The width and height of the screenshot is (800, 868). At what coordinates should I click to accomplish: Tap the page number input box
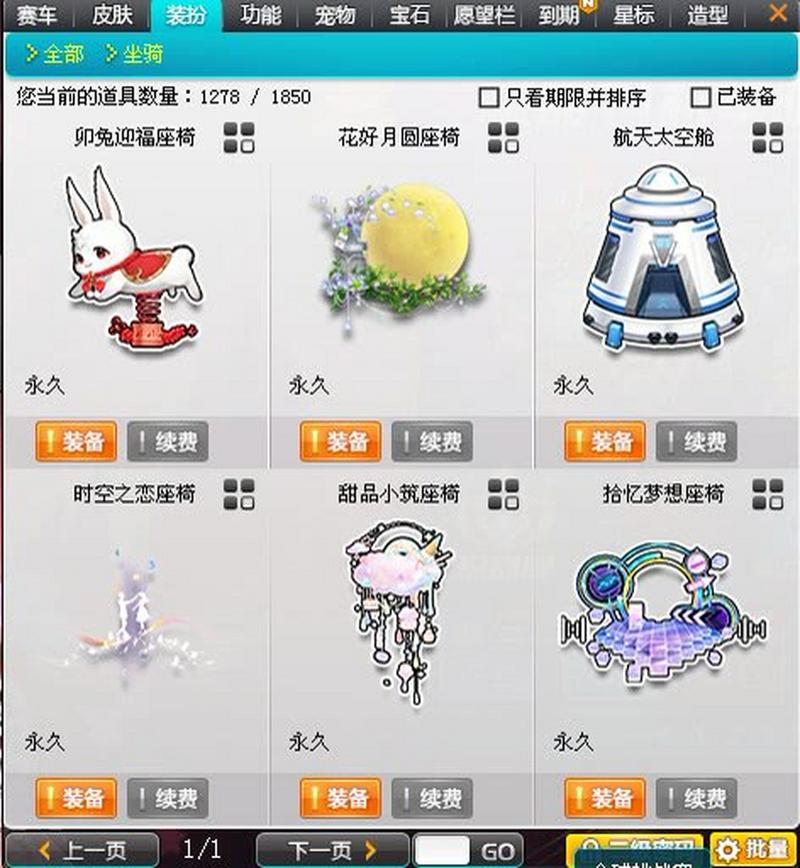[x=441, y=851]
